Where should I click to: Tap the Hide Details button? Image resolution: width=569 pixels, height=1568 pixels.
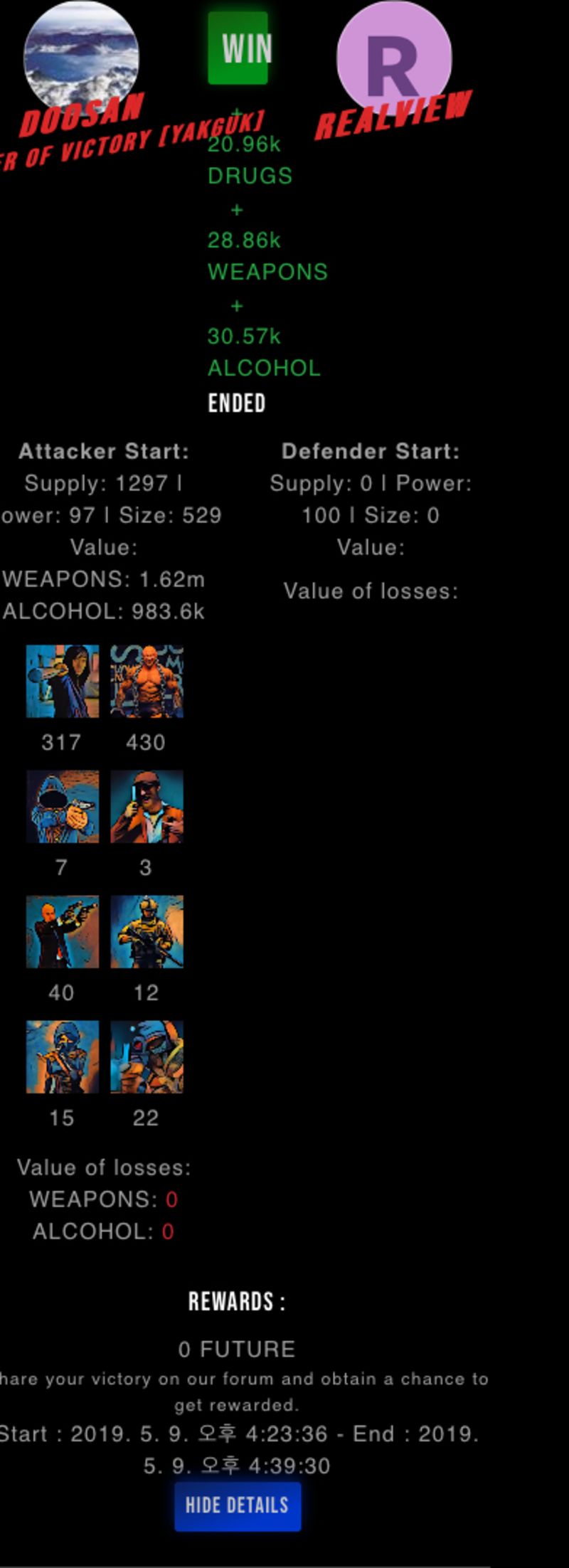point(238,1506)
